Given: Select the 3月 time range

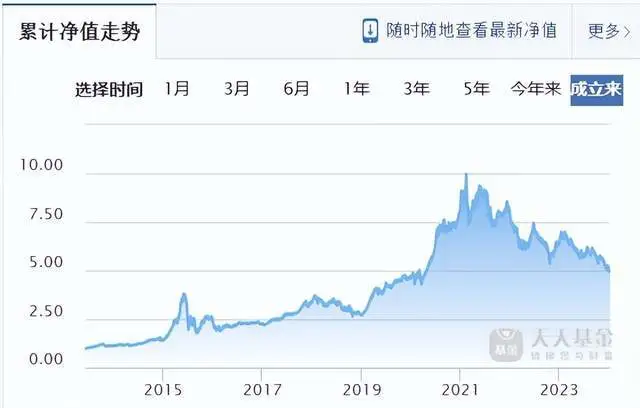Looking at the screenshot, I should [237, 89].
